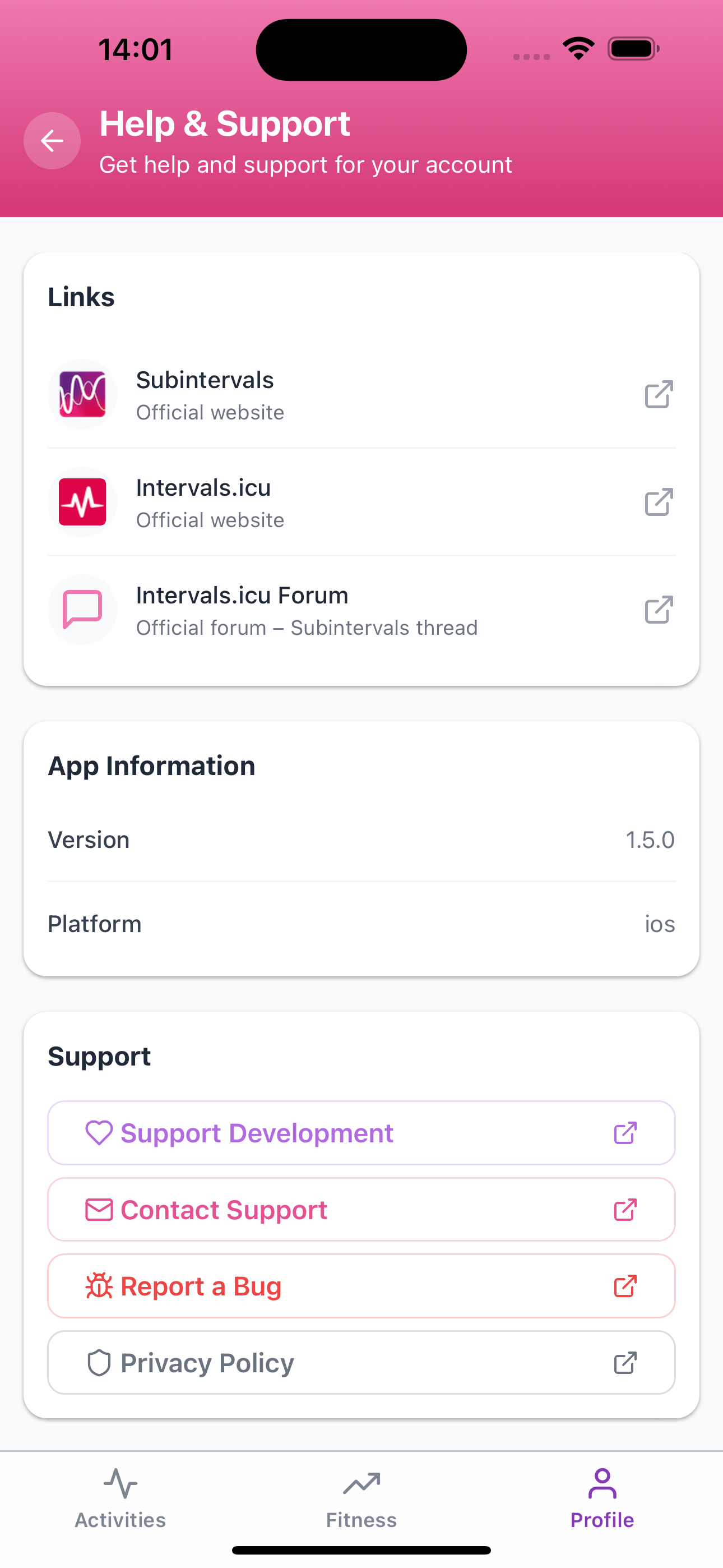Tap the Intervals.icu Forum chat bubble icon
Screen dimensions: 723x1568
click(x=82, y=609)
